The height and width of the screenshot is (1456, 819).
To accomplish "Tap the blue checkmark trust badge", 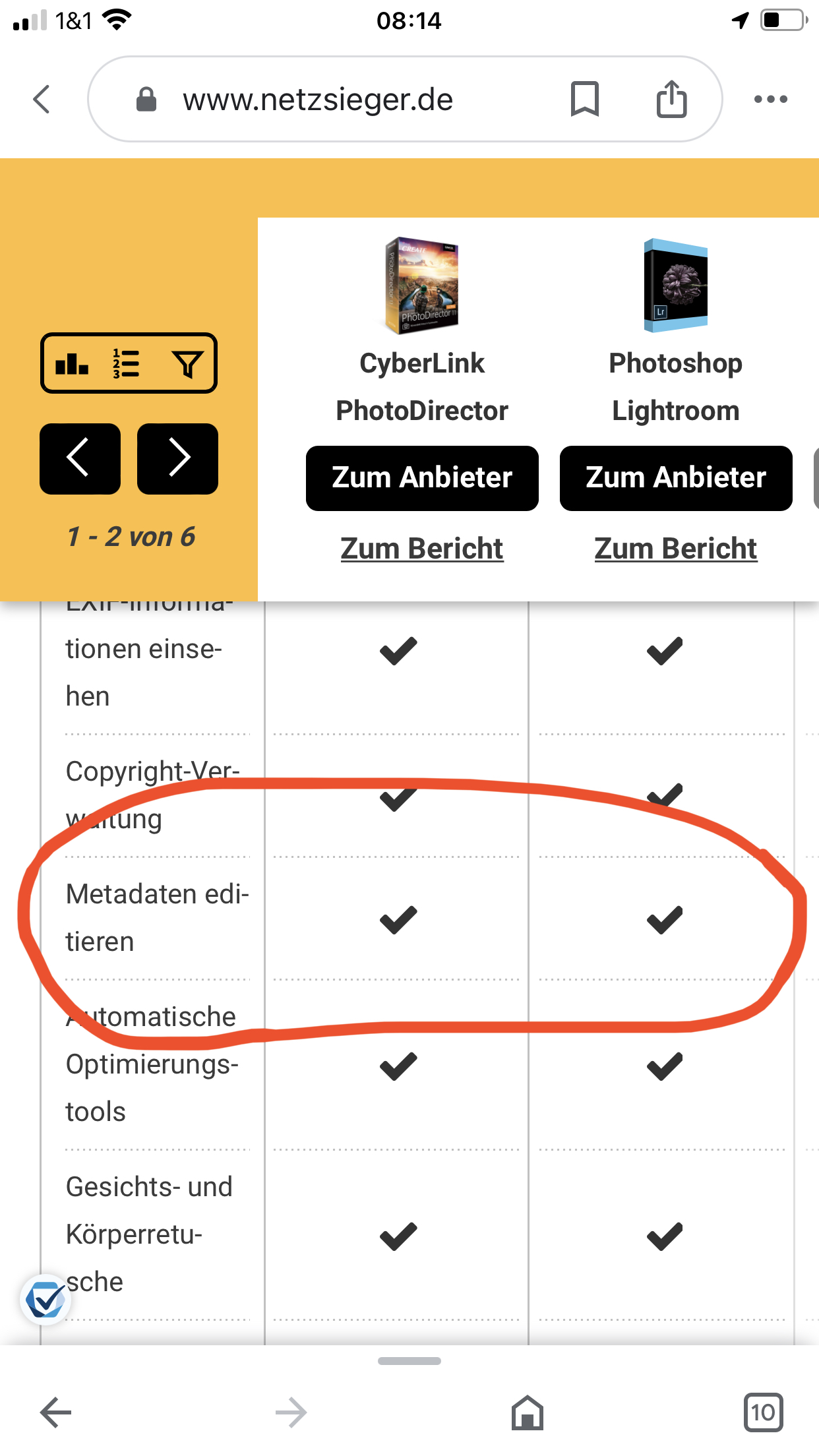I will pos(45,1300).
